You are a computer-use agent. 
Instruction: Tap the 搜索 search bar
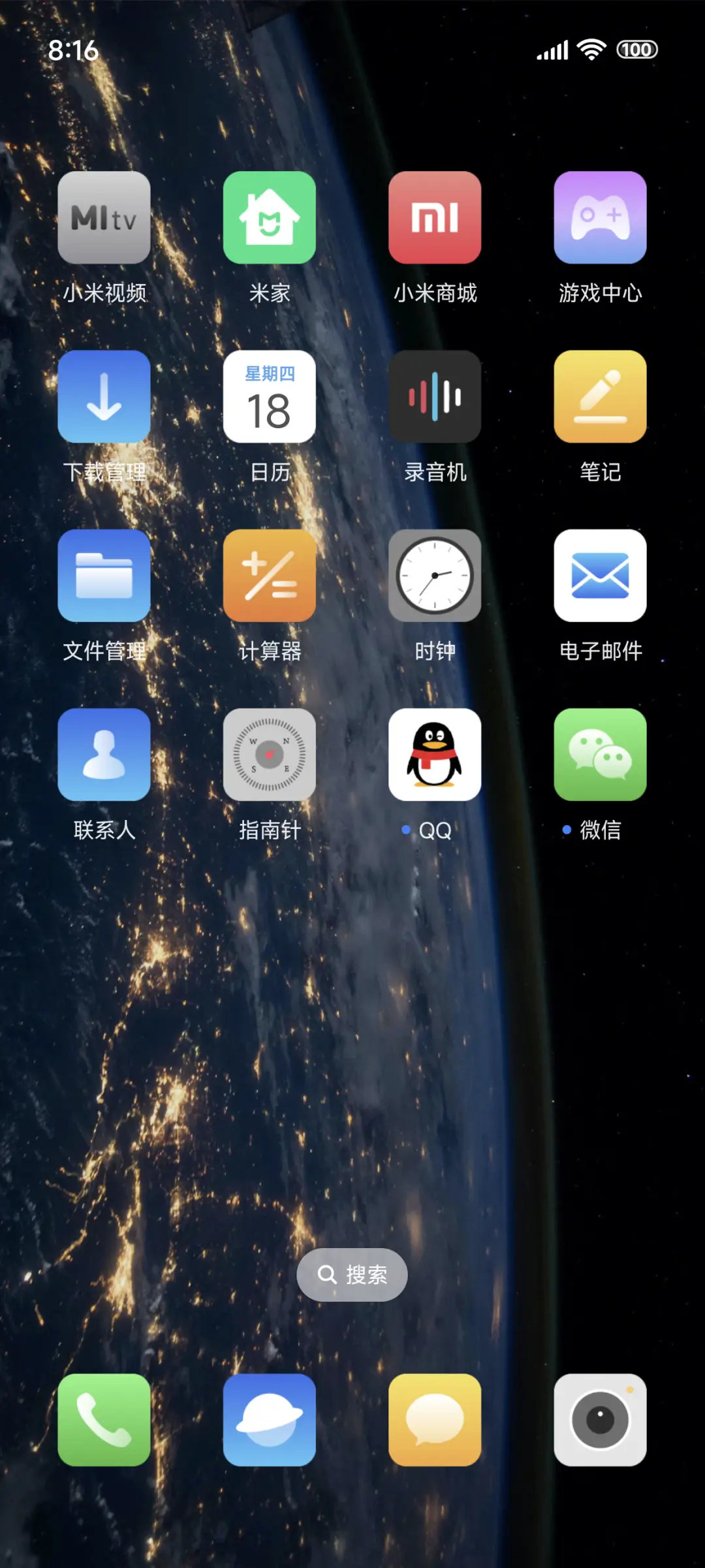352,1274
